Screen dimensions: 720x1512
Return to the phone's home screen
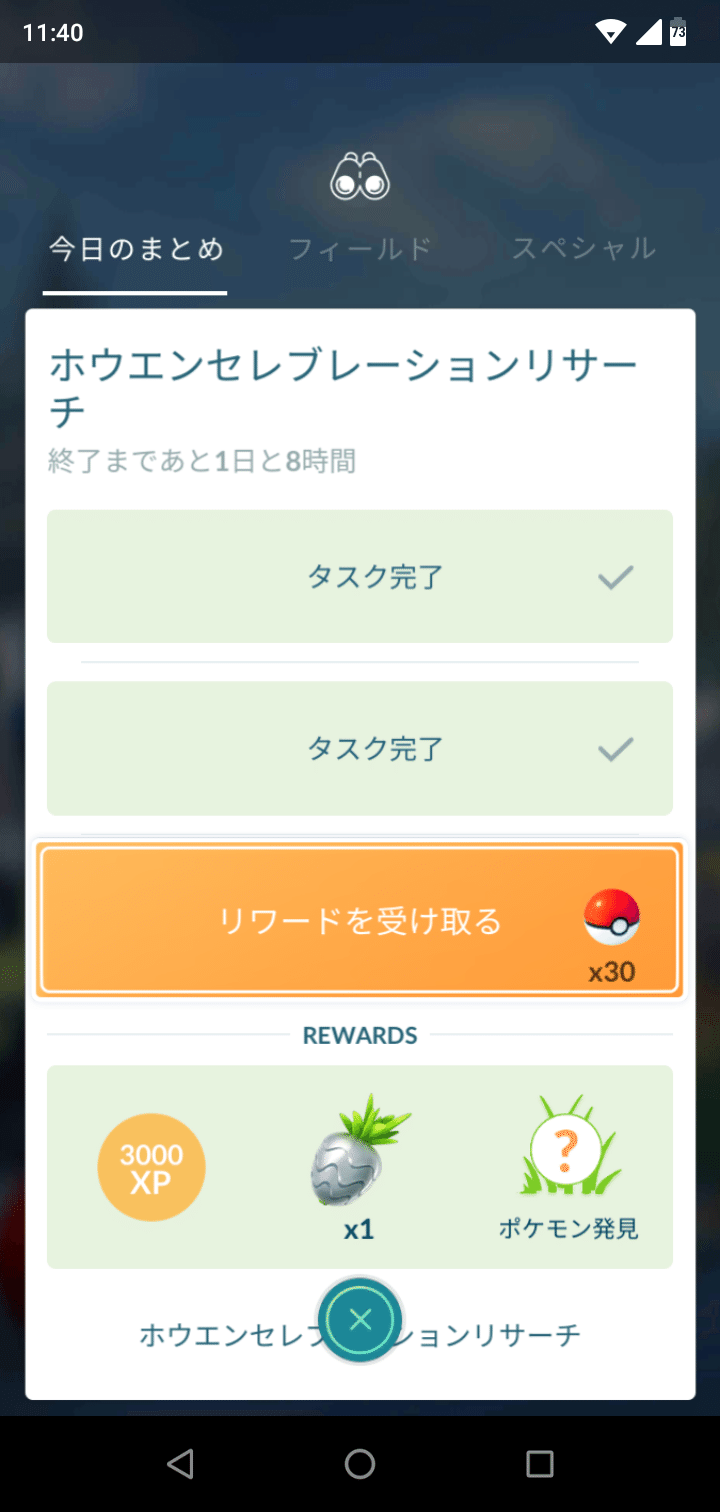click(360, 1464)
